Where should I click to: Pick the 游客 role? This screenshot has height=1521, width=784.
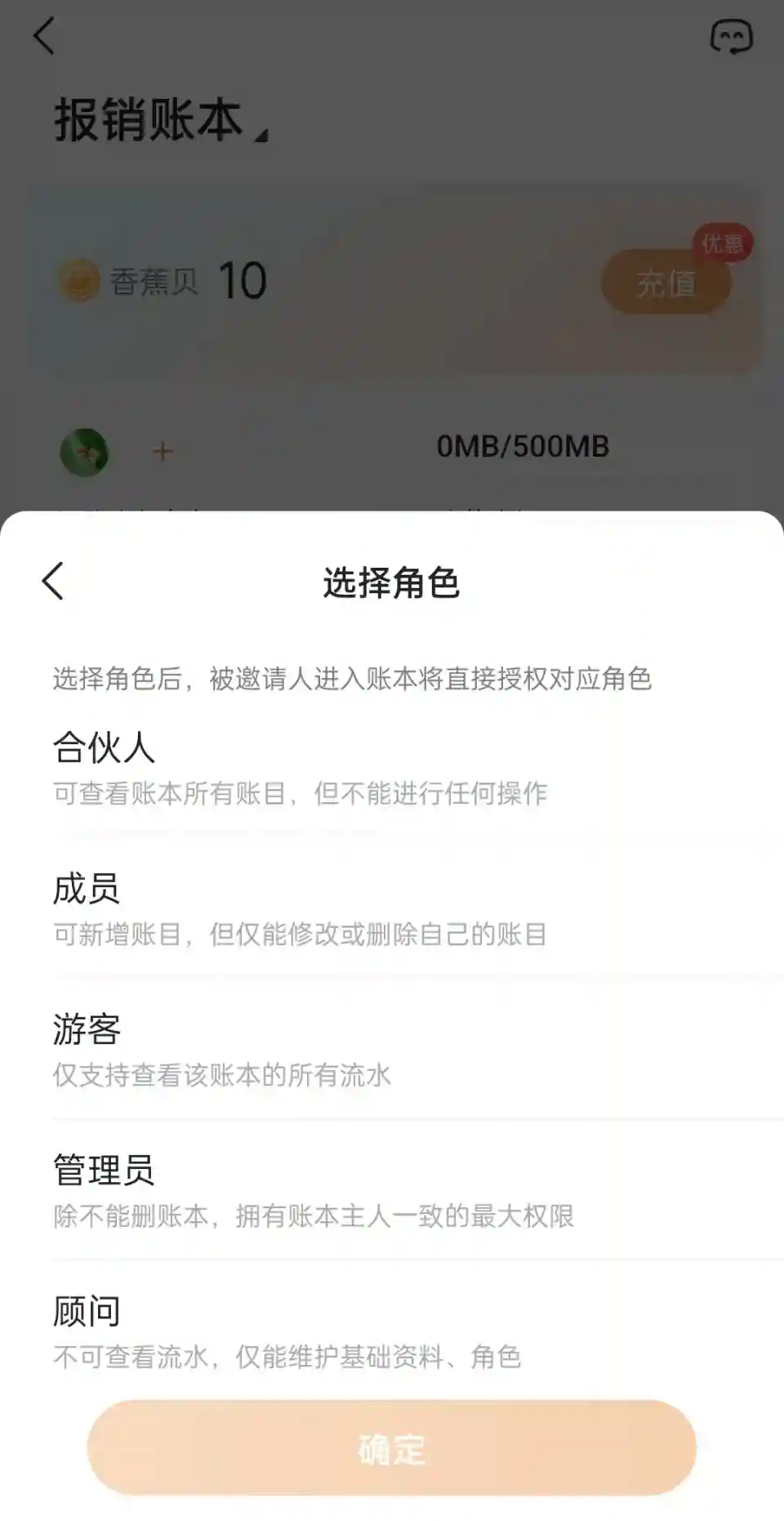[392, 1050]
